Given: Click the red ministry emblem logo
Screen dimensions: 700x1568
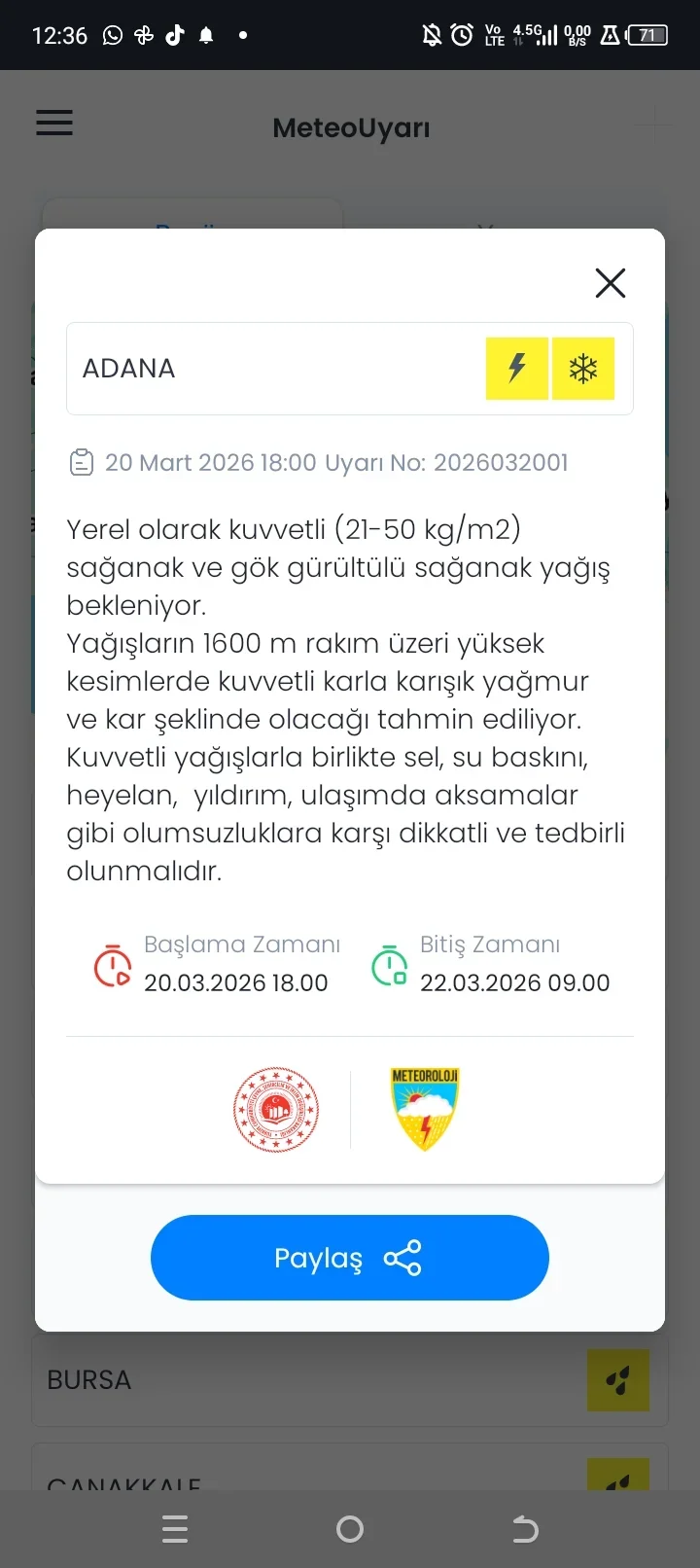Looking at the screenshot, I should point(276,1108).
